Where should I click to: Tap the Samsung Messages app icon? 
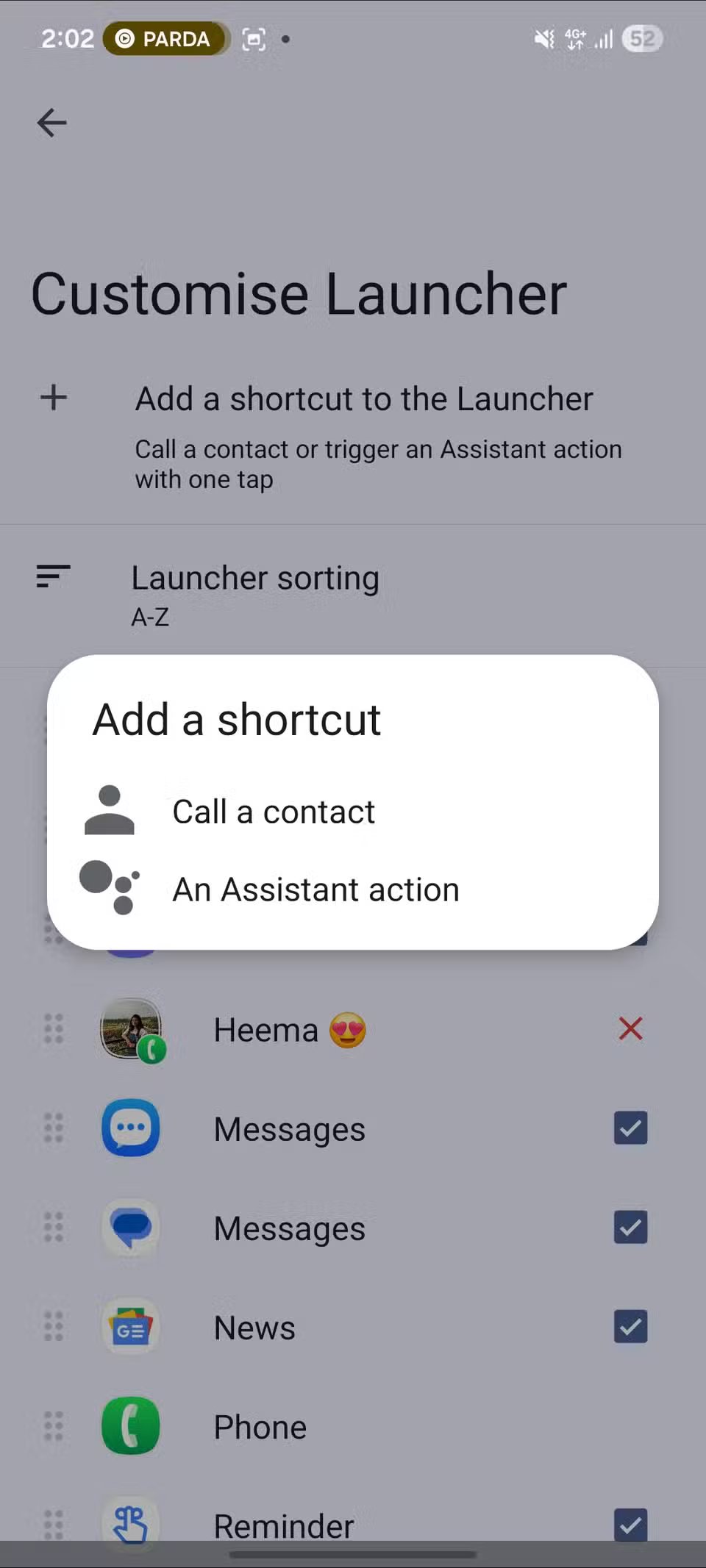pyautogui.click(x=130, y=1128)
